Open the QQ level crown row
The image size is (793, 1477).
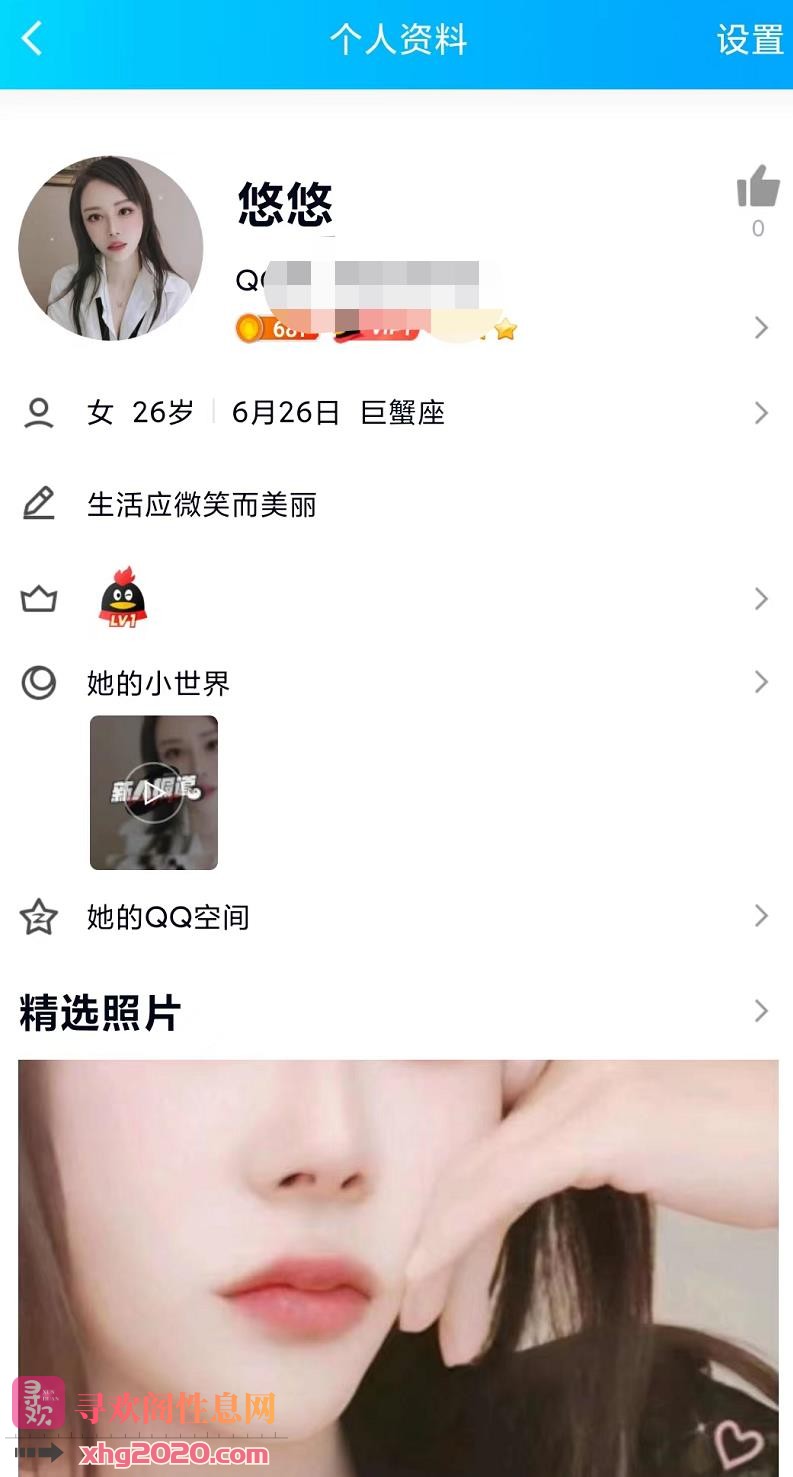pos(396,599)
